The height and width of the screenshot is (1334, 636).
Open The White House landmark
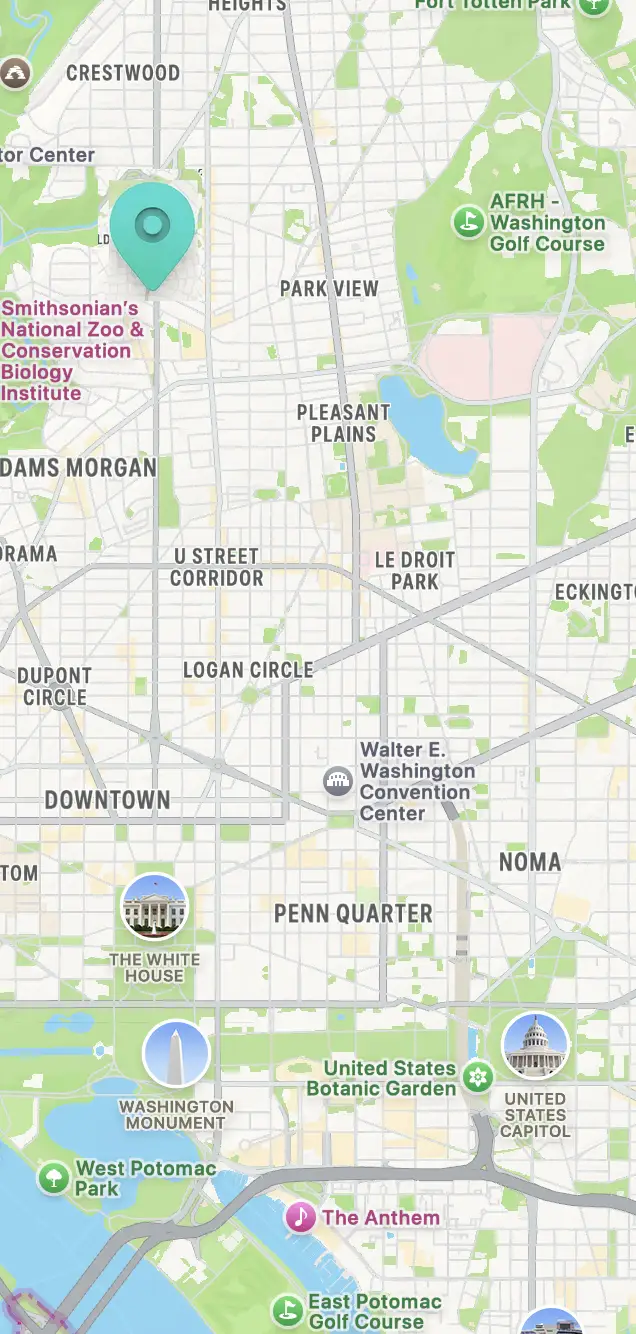pyautogui.click(x=154, y=907)
